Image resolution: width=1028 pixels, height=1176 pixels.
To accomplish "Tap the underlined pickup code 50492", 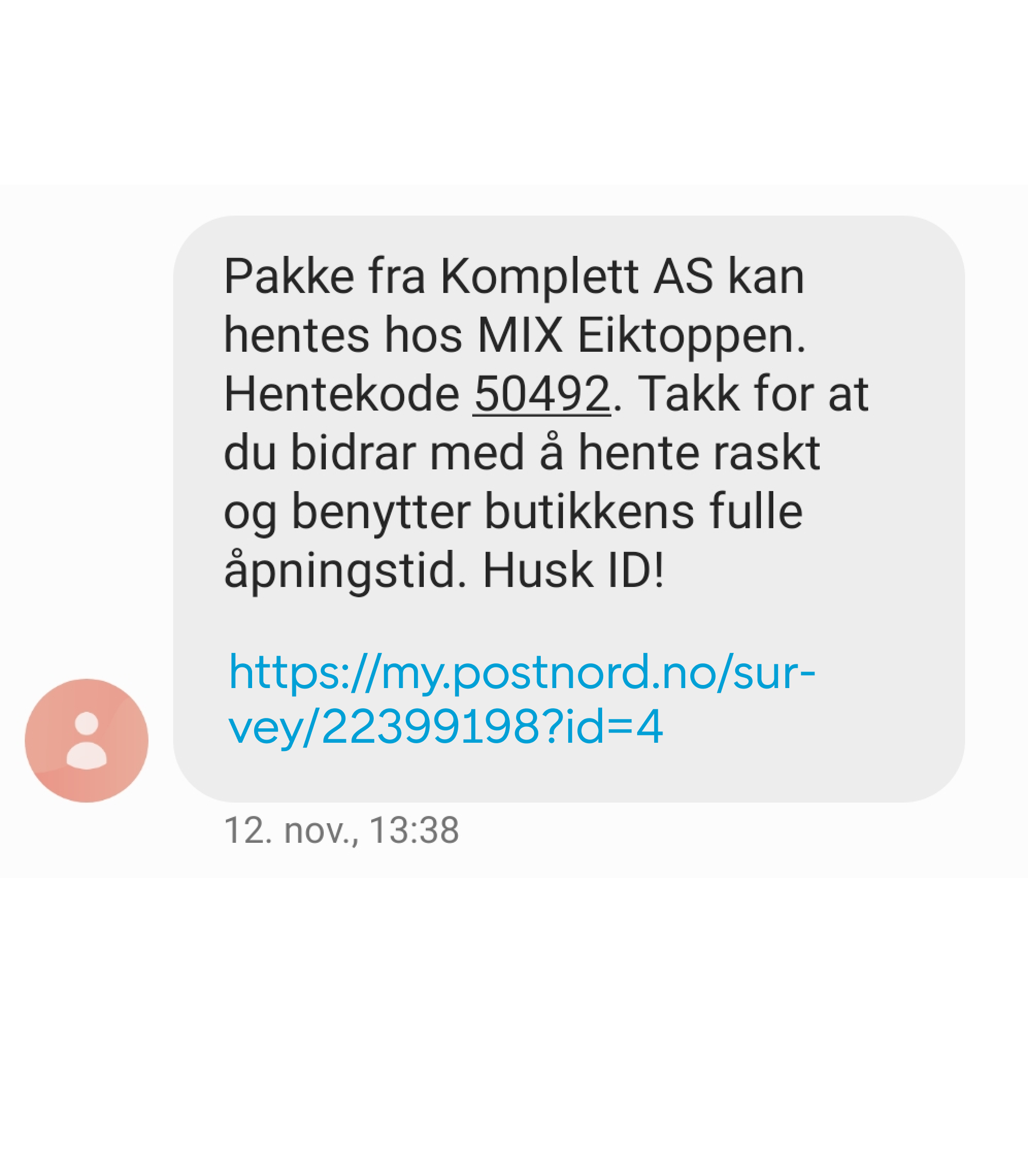I will [541, 394].
